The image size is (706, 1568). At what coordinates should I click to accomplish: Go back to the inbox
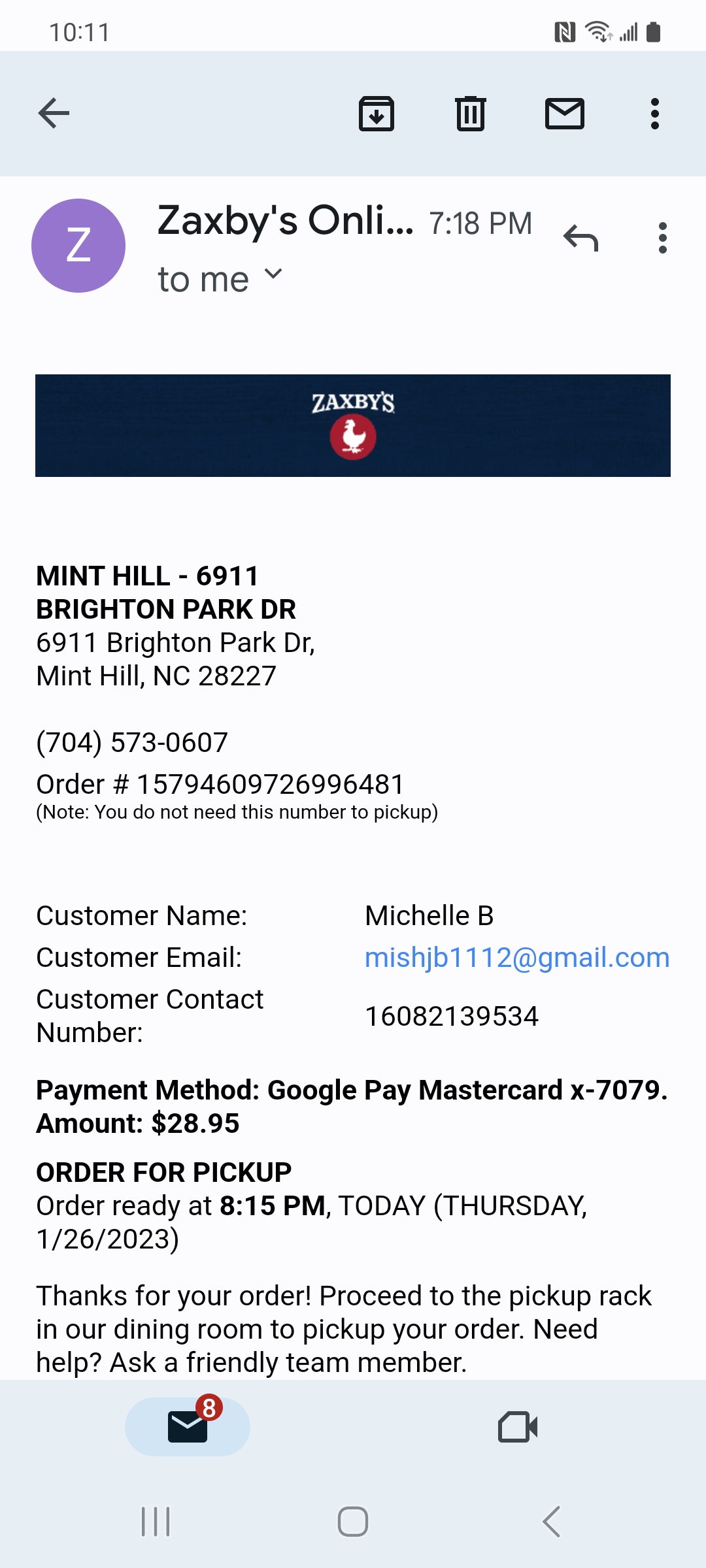tap(54, 114)
